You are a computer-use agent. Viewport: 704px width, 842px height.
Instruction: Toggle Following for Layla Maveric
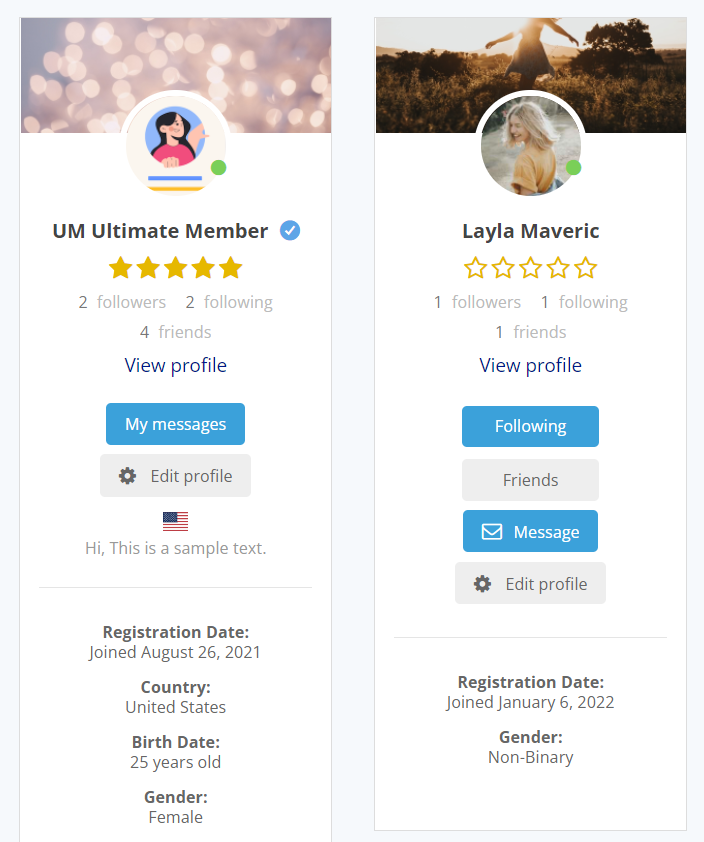[x=530, y=426]
